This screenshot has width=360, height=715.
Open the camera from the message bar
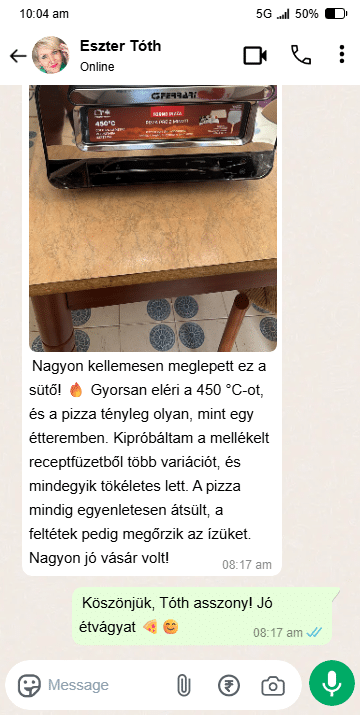coord(273,685)
